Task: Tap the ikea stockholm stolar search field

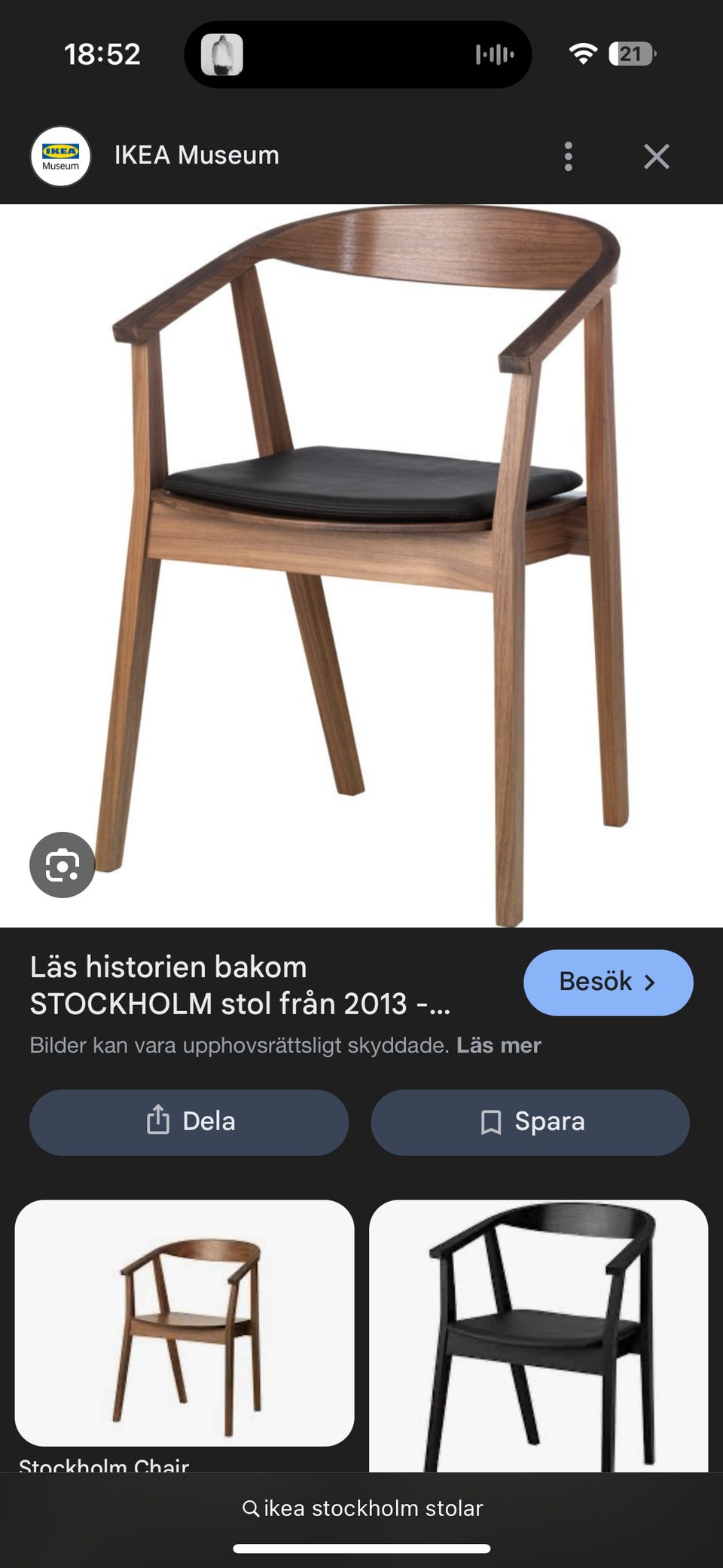Action: [372, 1509]
